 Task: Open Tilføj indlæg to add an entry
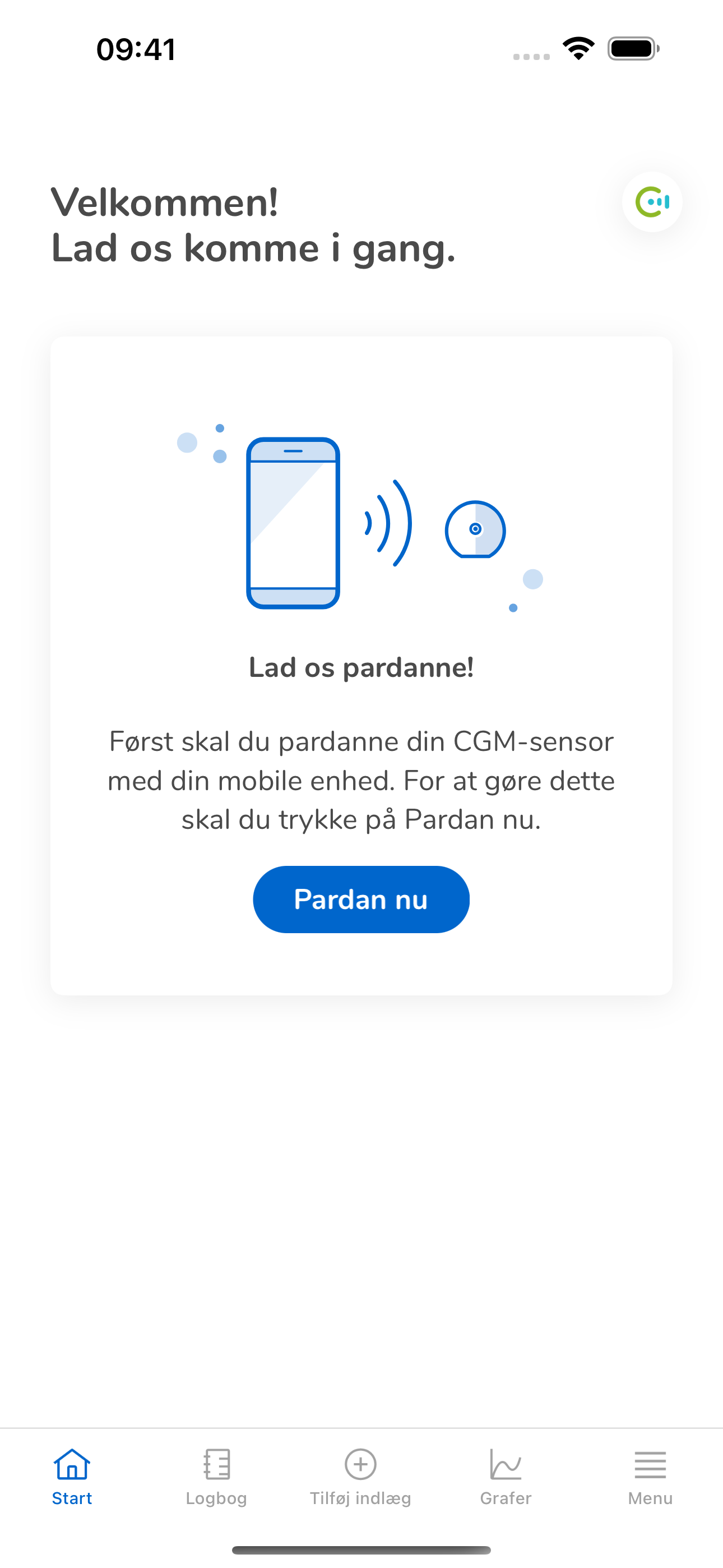pos(360,1476)
